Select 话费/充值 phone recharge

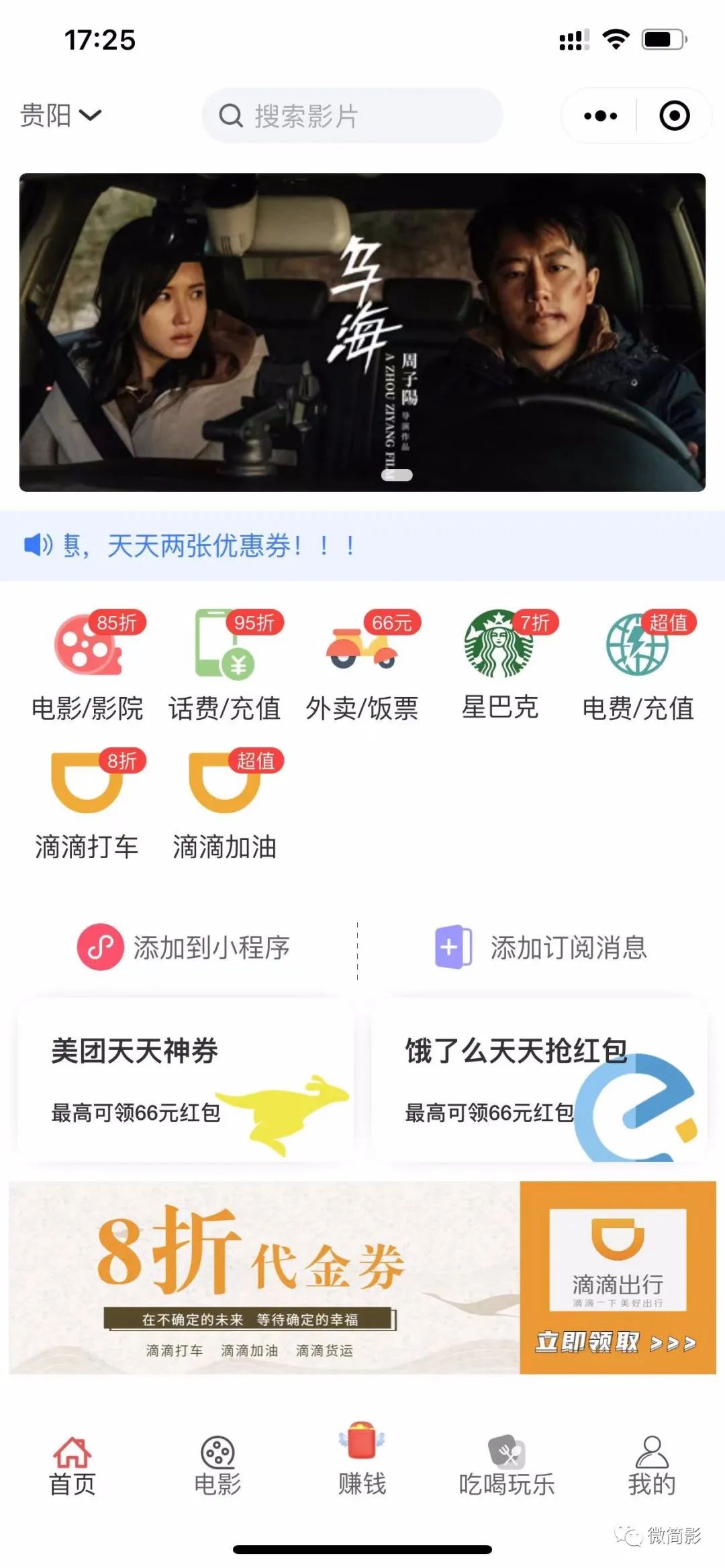click(224, 666)
